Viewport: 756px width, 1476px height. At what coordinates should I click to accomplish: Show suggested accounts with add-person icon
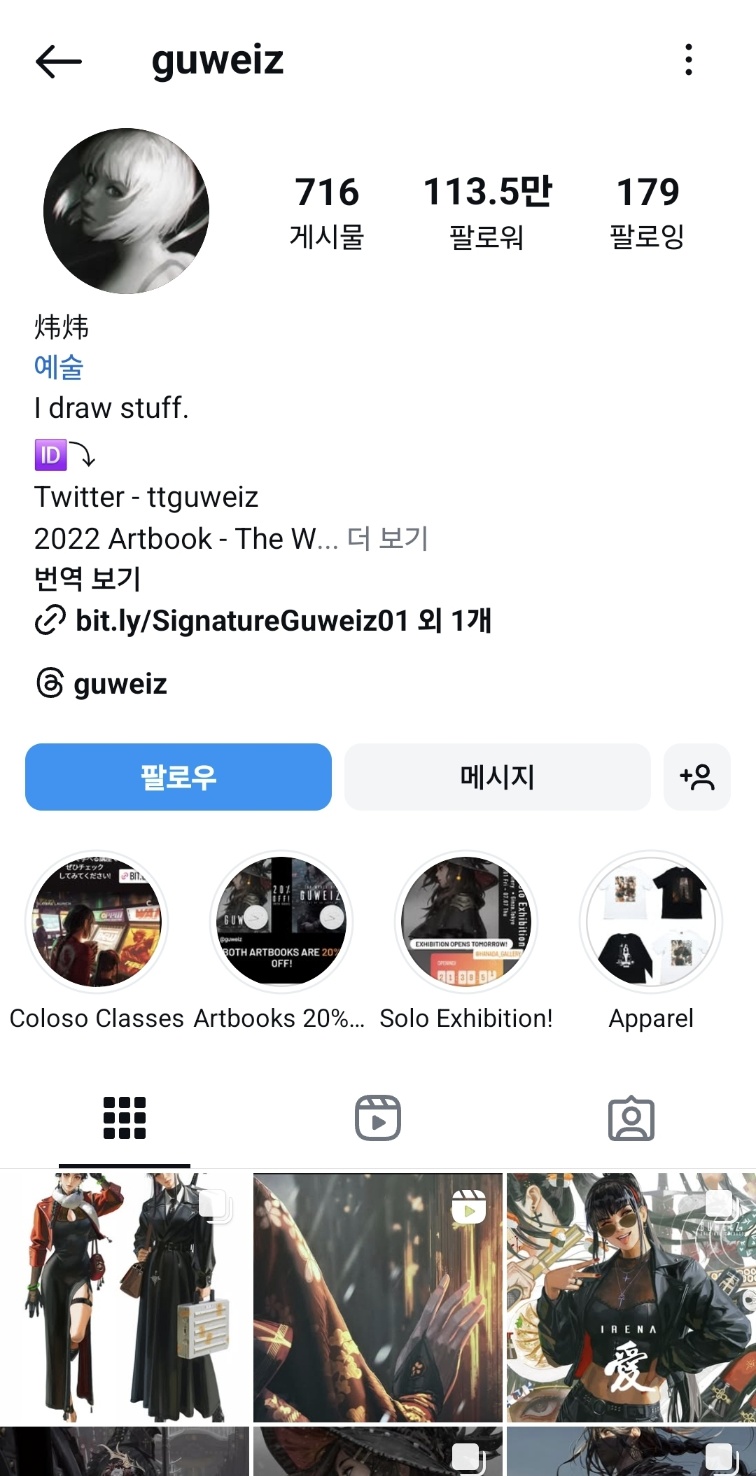click(x=697, y=777)
